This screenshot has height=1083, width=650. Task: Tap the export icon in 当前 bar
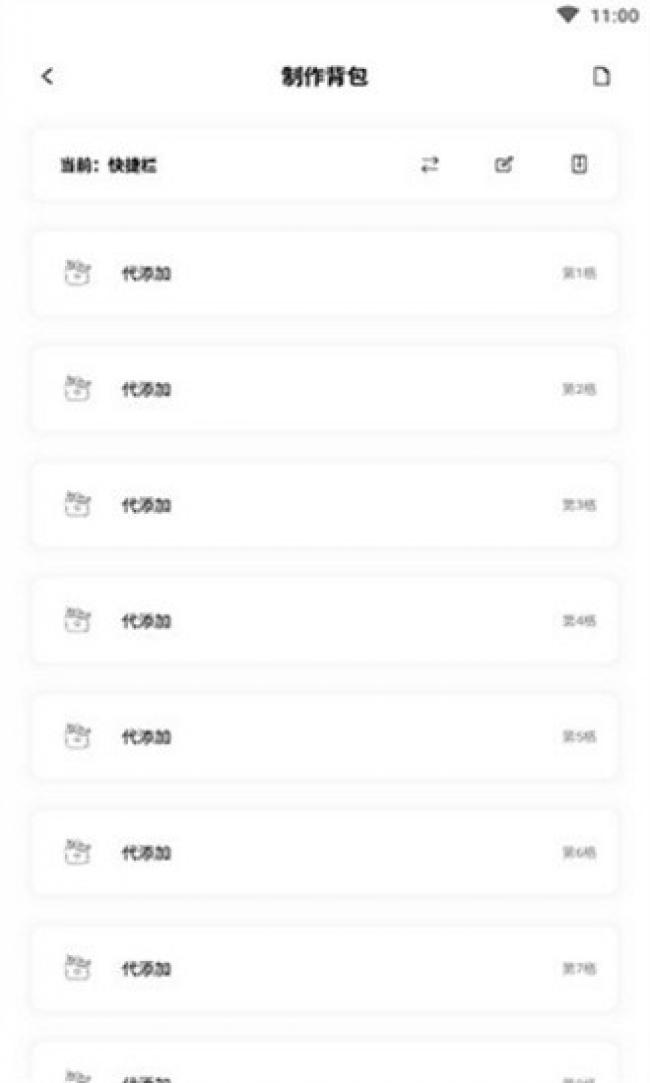click(580, 164)
